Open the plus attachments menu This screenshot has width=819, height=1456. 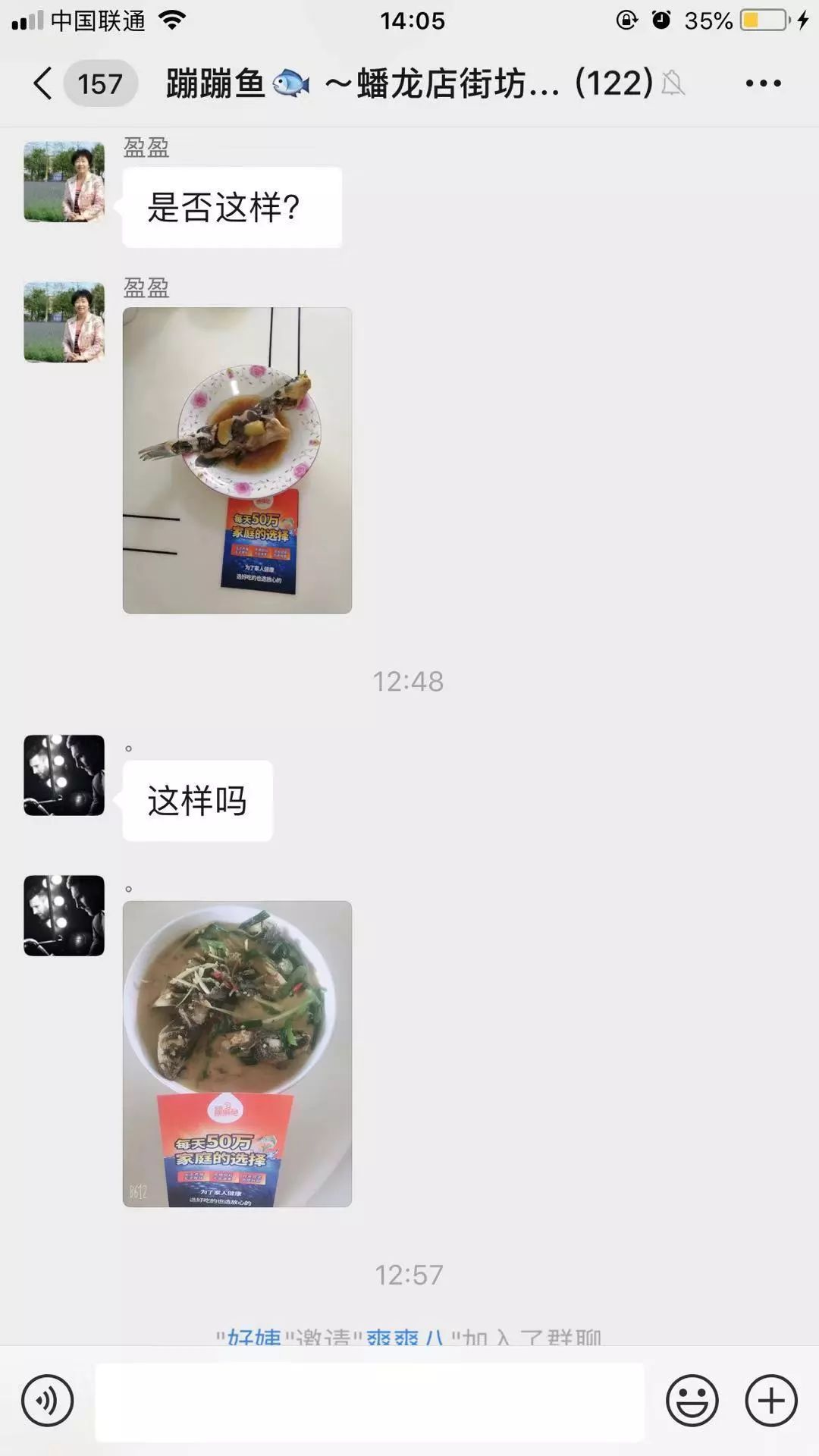click(770, 1401)
